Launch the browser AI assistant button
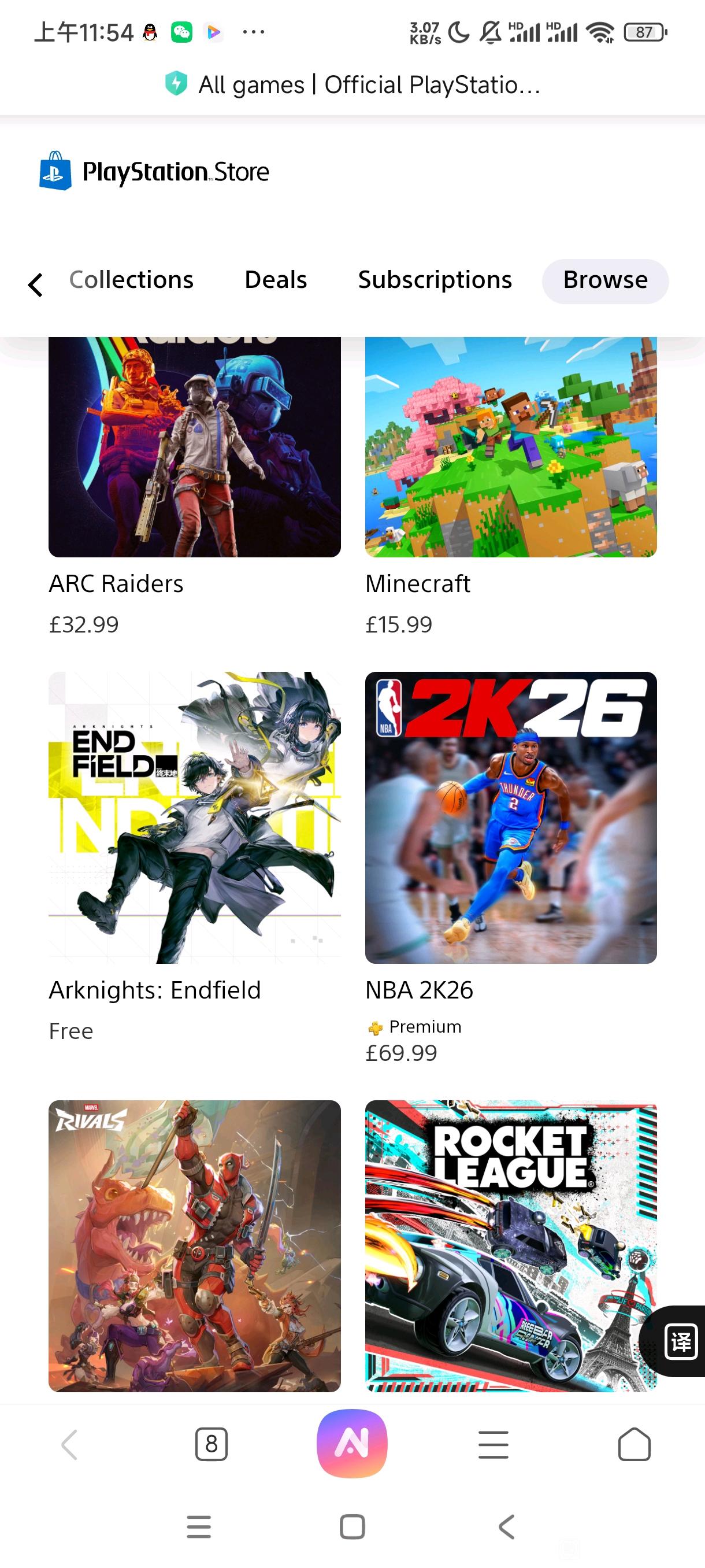The height and width of the screenshot is (1568, 705). pos(352,1444)
